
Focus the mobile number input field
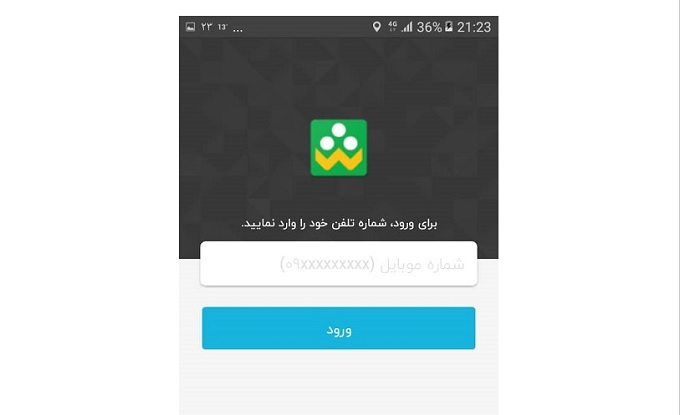tap(338, 264)
